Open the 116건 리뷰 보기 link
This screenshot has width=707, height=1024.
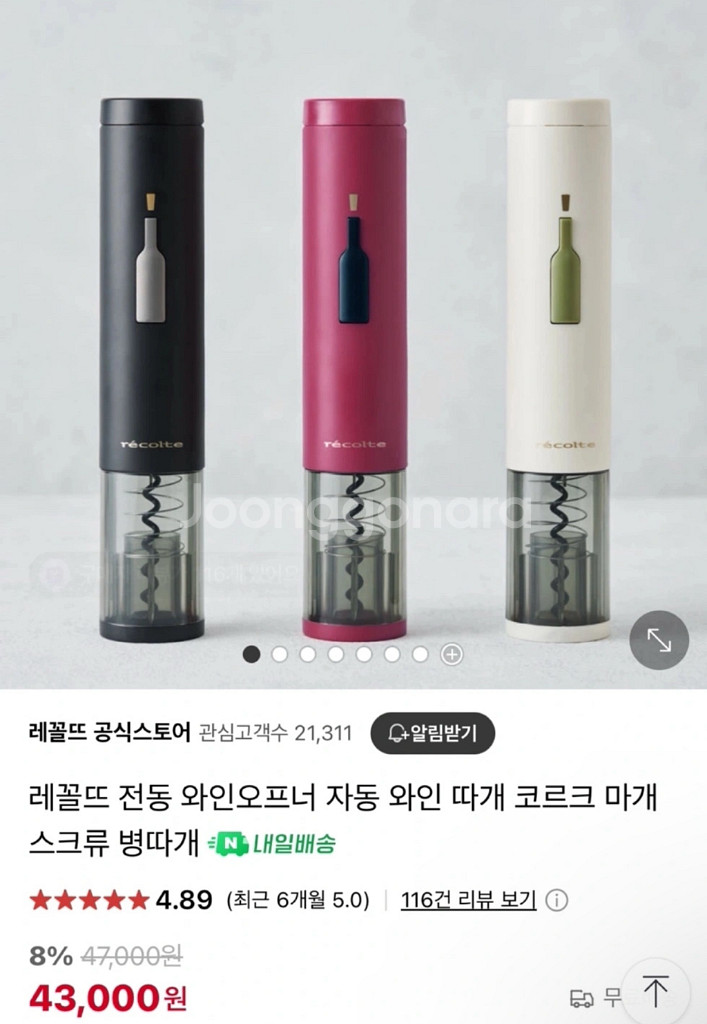click(x=468, y=900)
